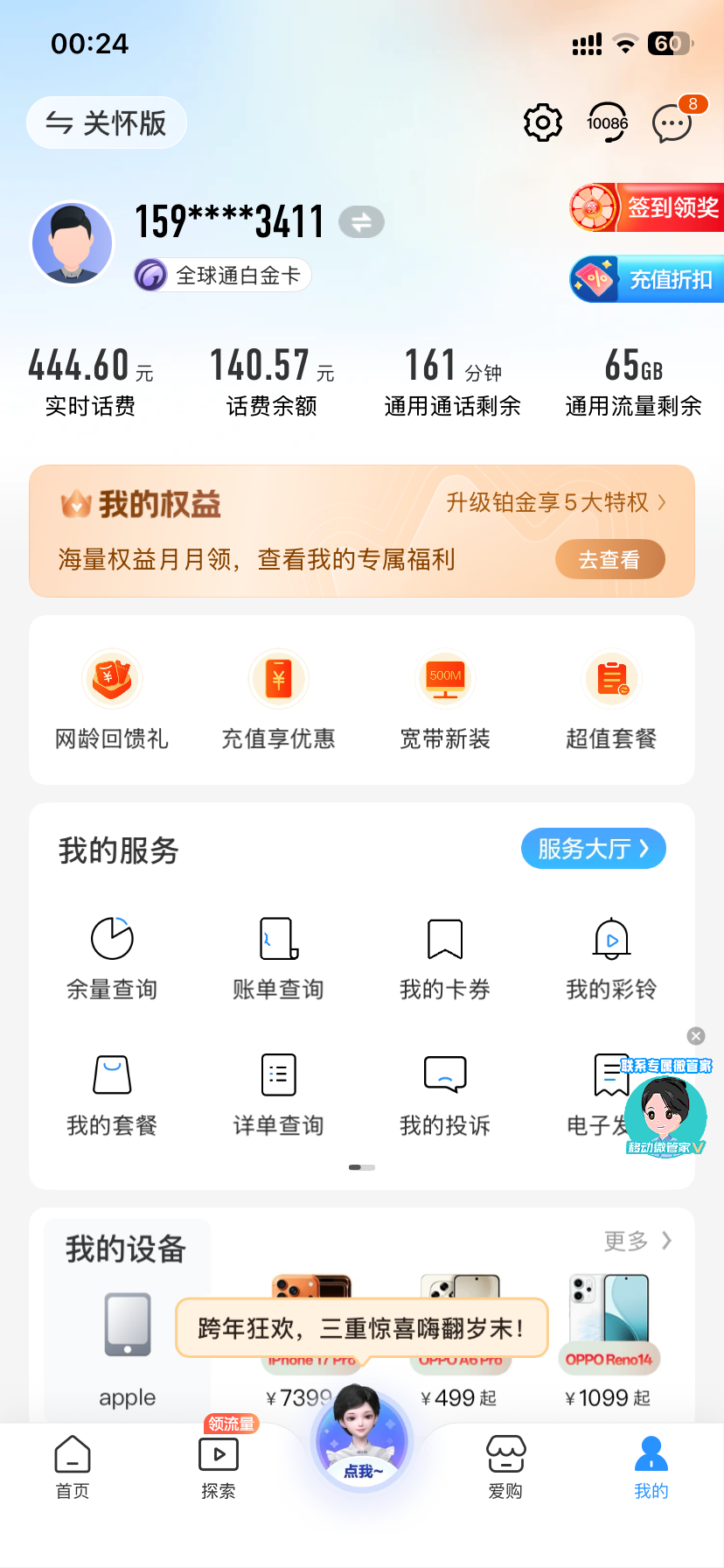
Task: Switch to the 首页 tab
Action: pyautogui.click(x=73, y=1467)
